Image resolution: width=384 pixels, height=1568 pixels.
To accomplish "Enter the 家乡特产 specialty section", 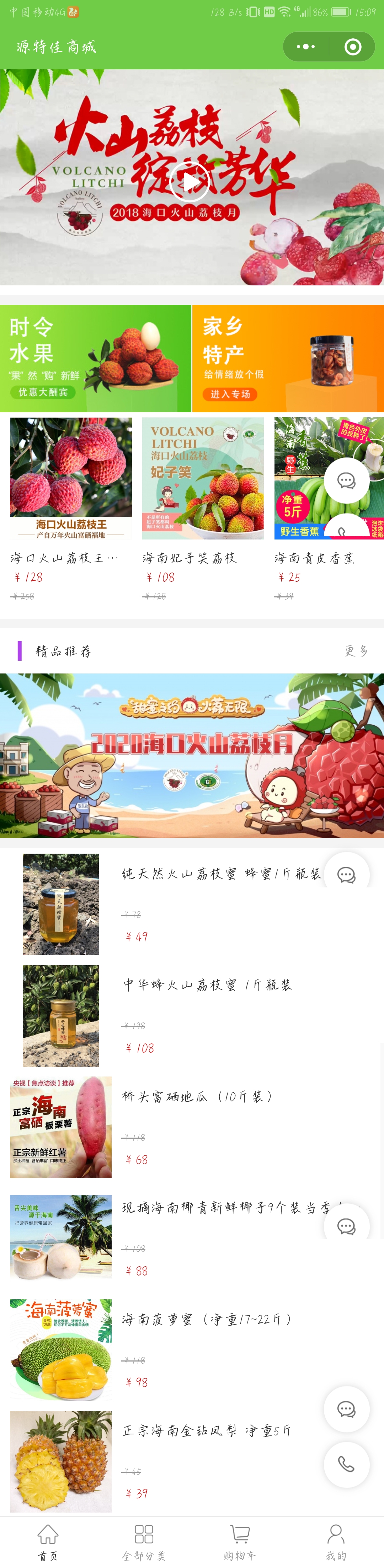I will coord(288,359).
